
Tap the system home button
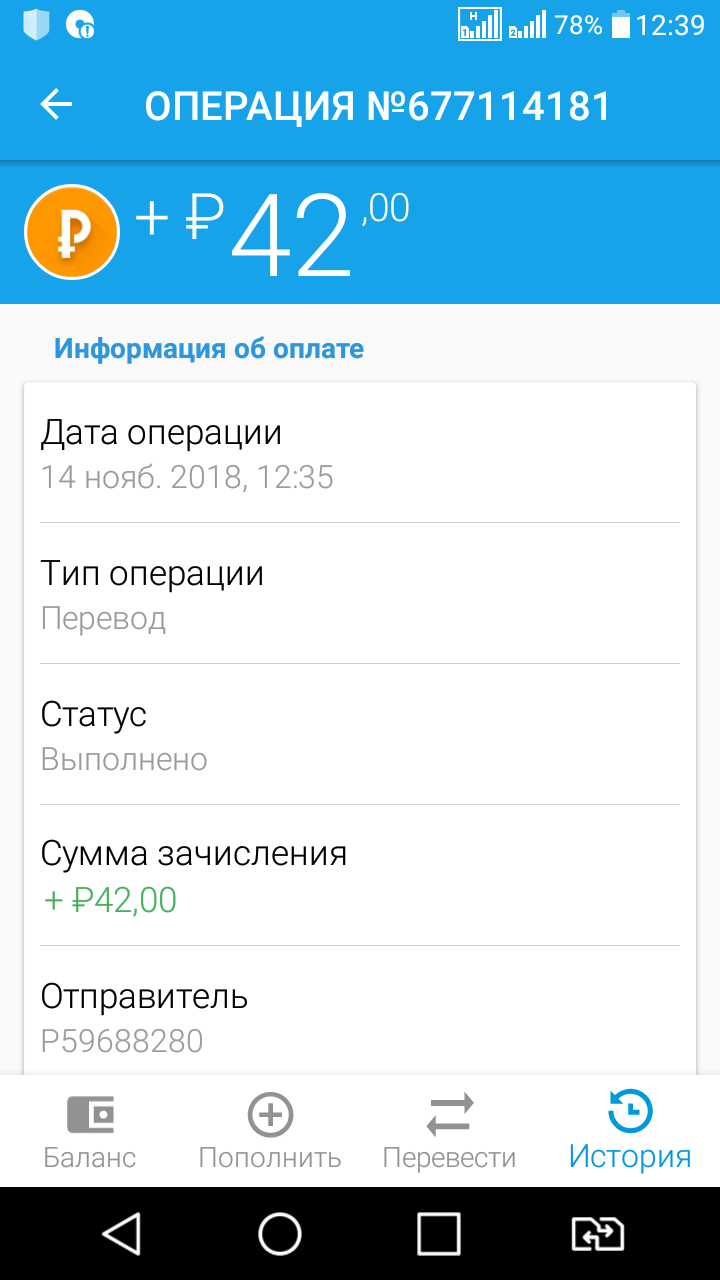280,1234
